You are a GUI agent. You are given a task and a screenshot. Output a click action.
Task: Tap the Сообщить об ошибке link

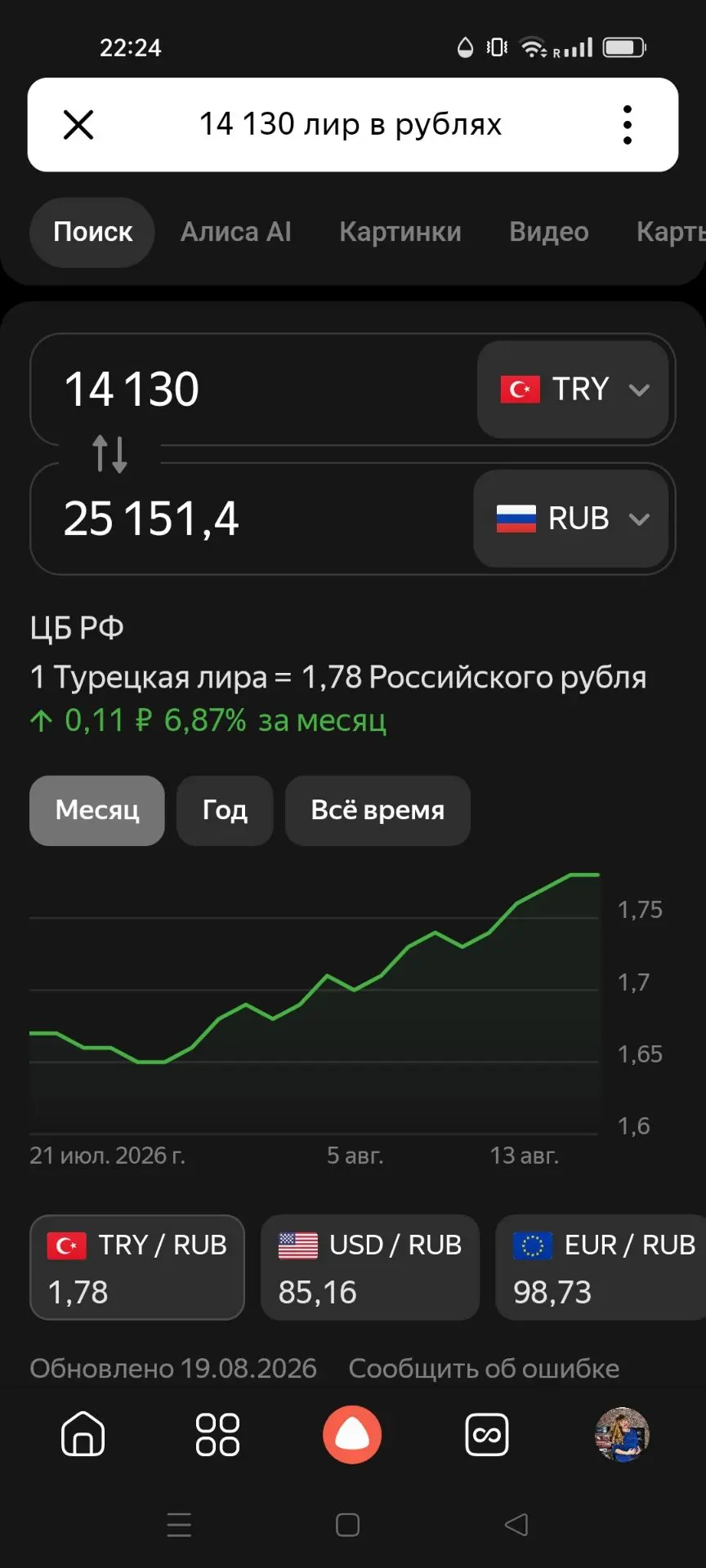click(x=484, y=1369)
